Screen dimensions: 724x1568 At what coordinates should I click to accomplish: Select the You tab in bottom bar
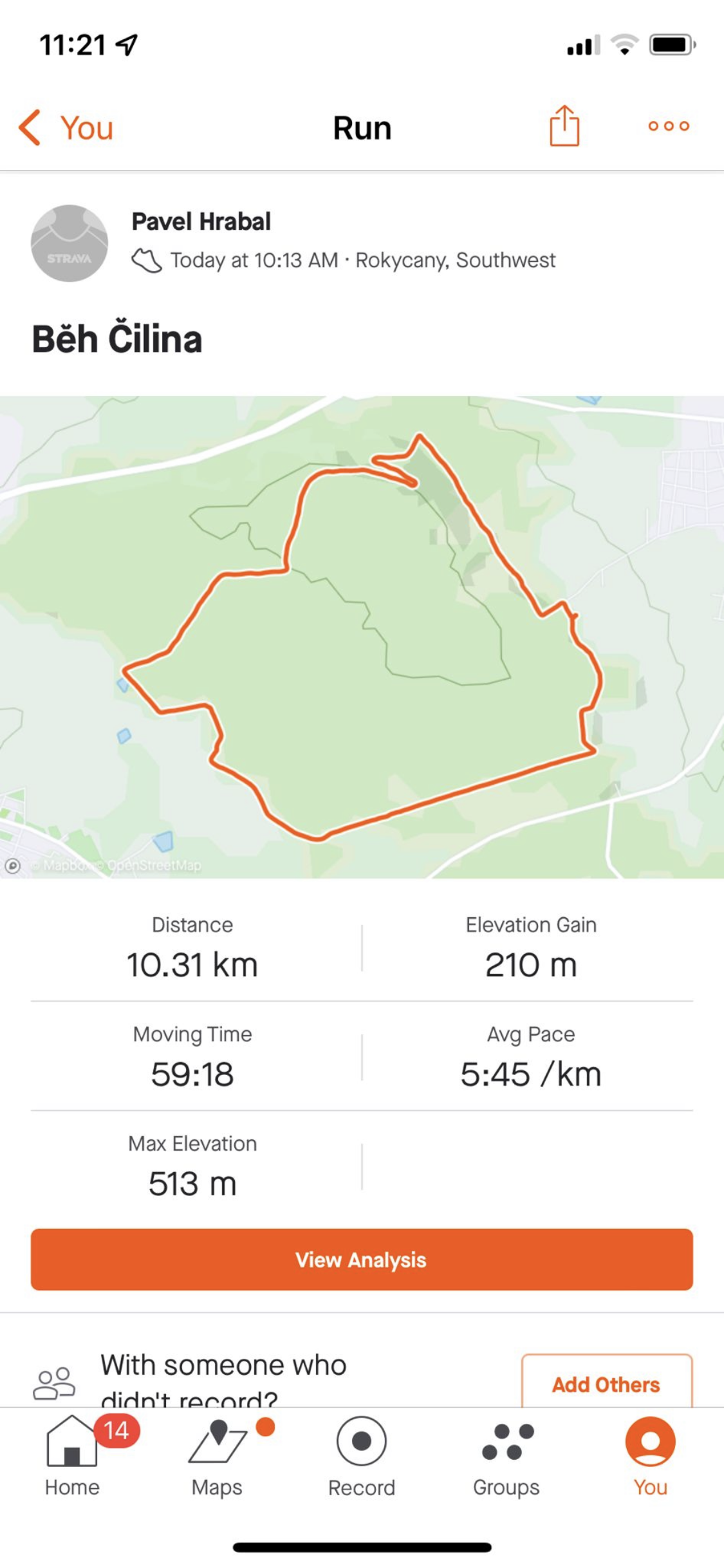[x=651, y=1458]
